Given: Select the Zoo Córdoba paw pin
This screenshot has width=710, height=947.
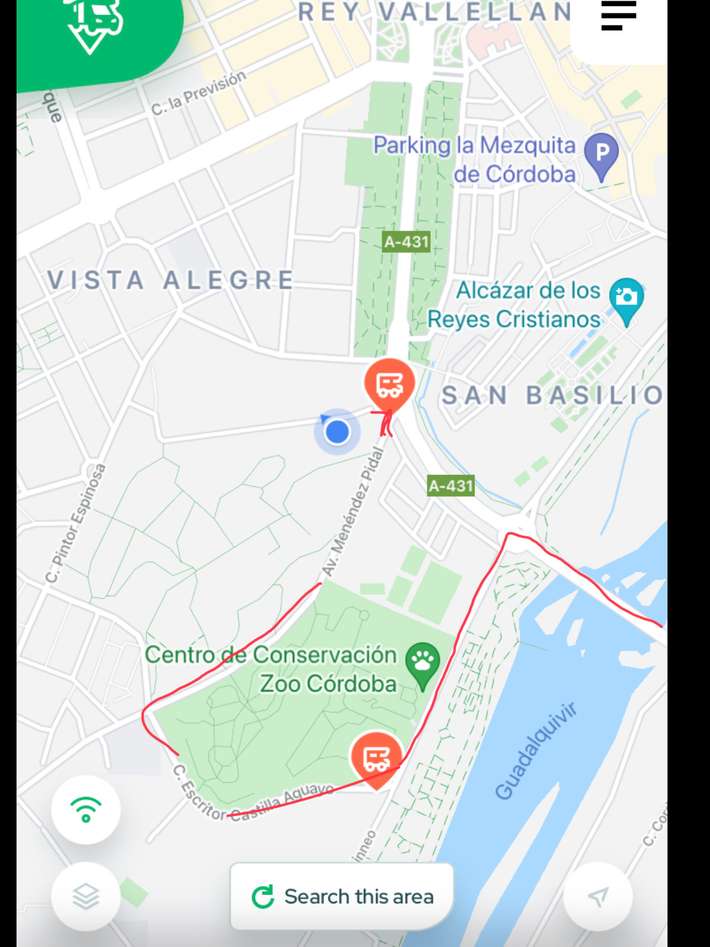Looking at the screenshot, I should click(424, 663).
